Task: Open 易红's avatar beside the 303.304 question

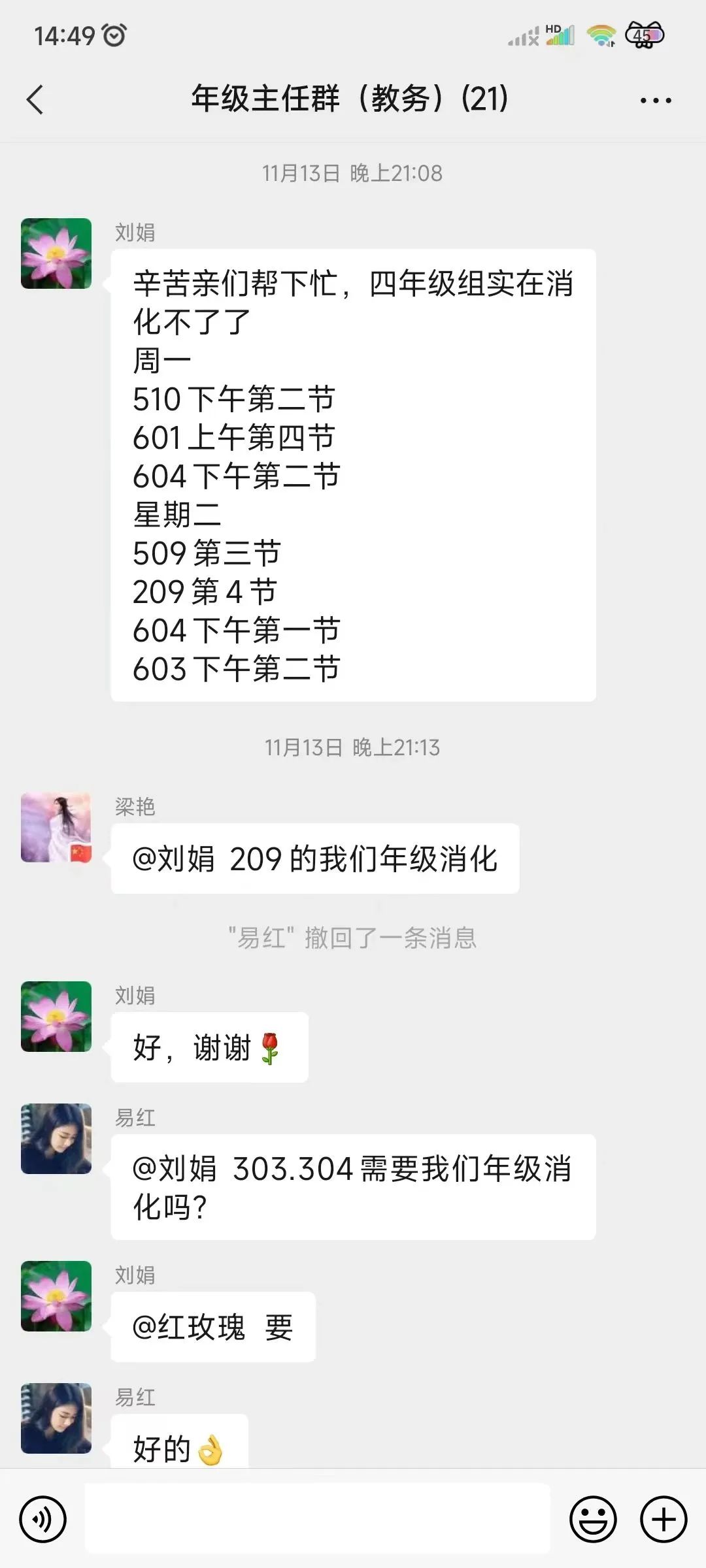Action: coord(56,1139)
